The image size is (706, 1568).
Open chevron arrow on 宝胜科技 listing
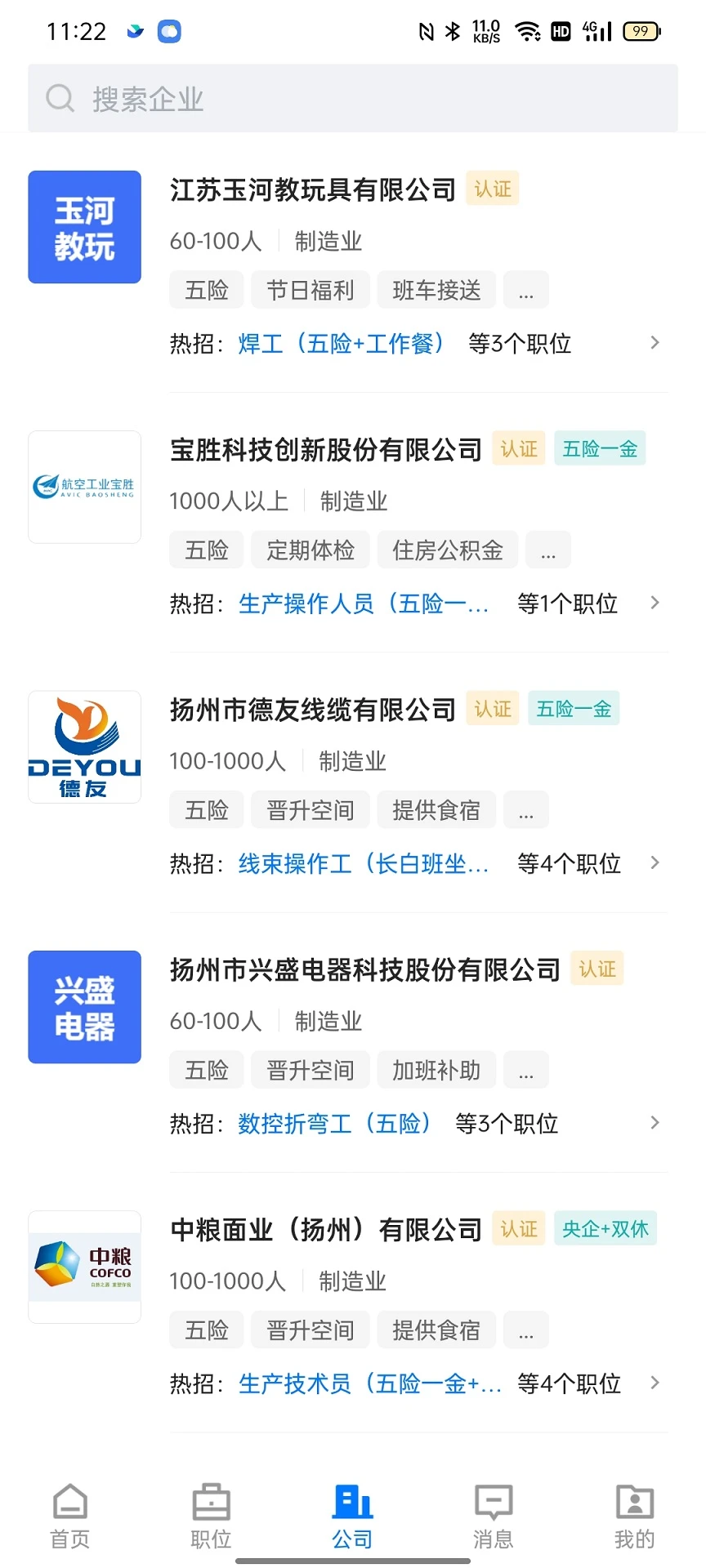pos(655,603)
